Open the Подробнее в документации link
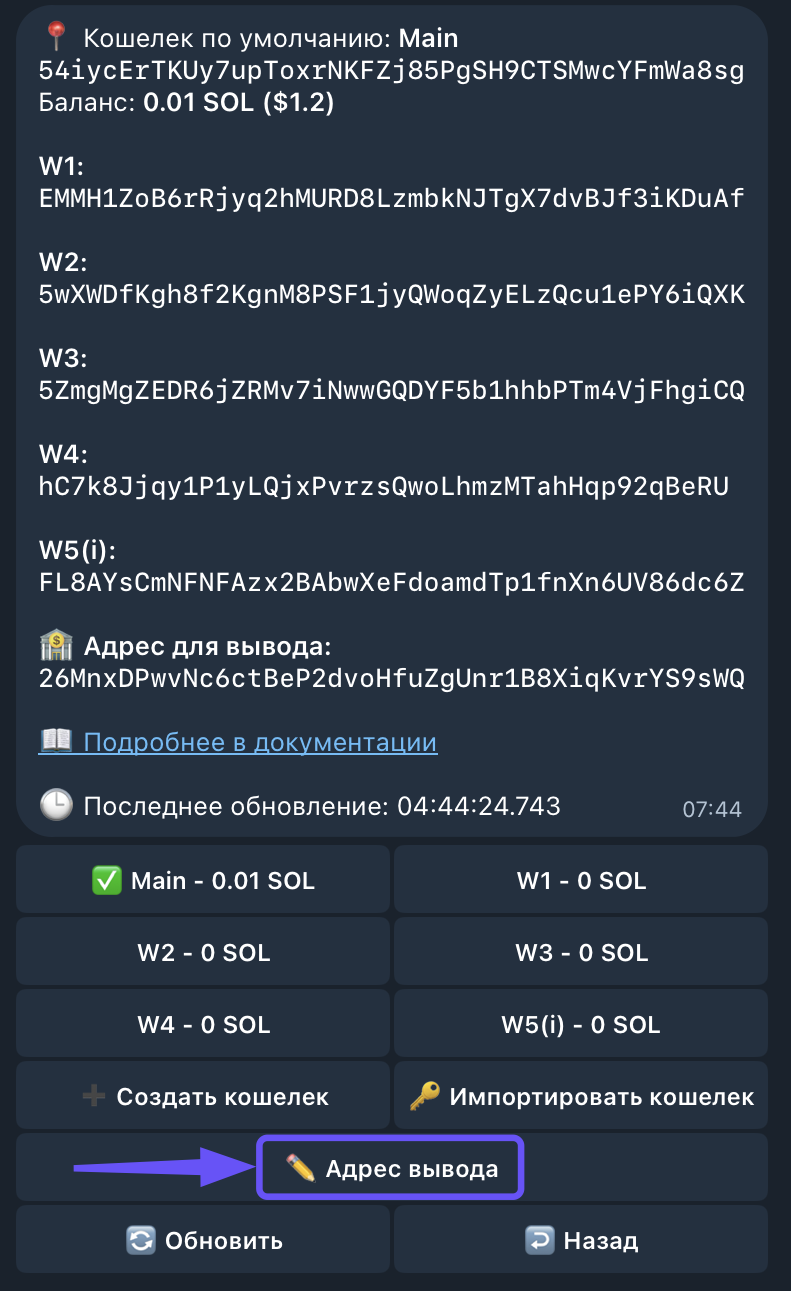The height and width of the screenshot is (1291, 791). pyautogui.click(x=260, y=742)
